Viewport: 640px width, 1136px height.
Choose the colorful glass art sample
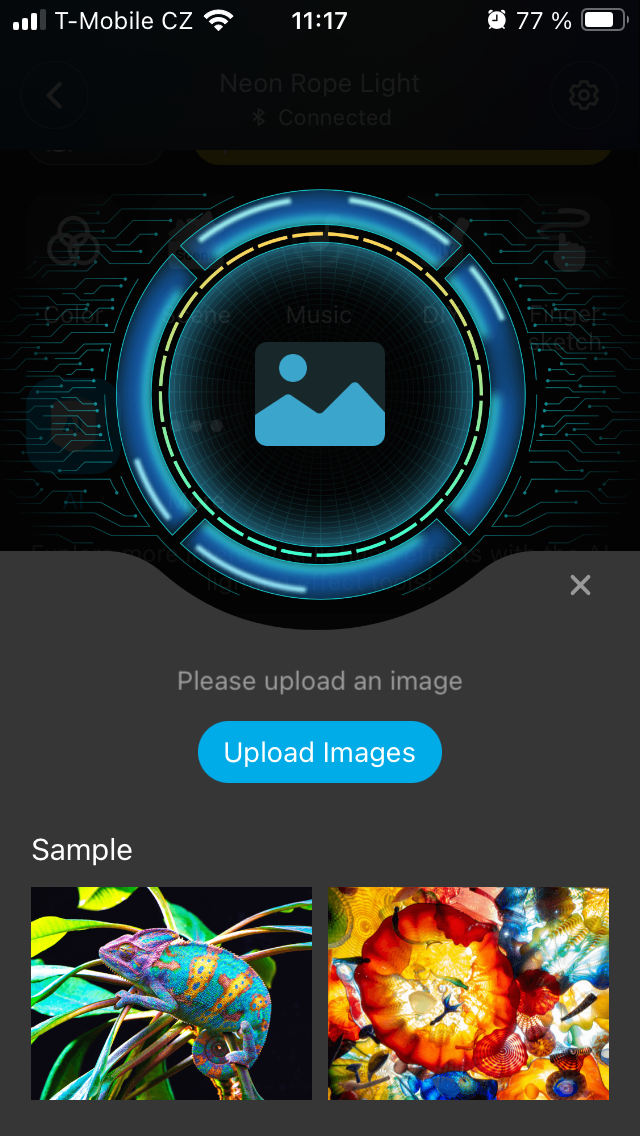(x=468, y=993)
